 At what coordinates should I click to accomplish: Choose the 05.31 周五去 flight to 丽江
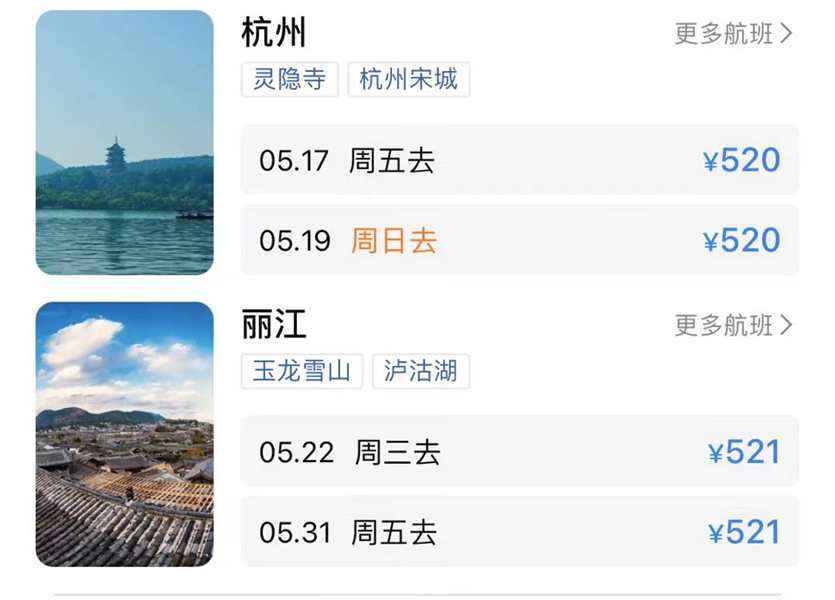pyautogui.click(x=519, y=532)
